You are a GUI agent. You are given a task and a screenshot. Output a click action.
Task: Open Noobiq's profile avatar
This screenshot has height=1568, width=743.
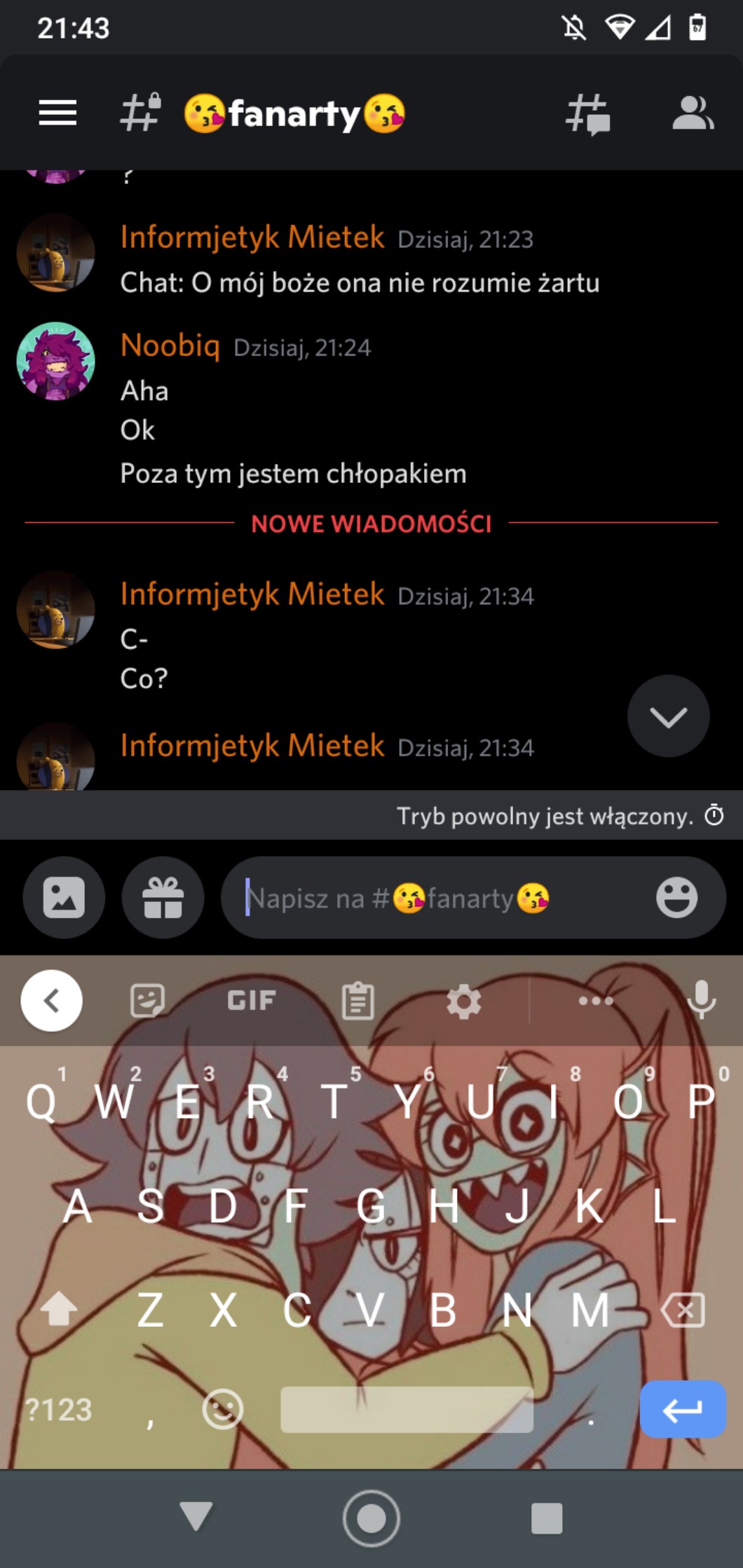coord(55,361)
